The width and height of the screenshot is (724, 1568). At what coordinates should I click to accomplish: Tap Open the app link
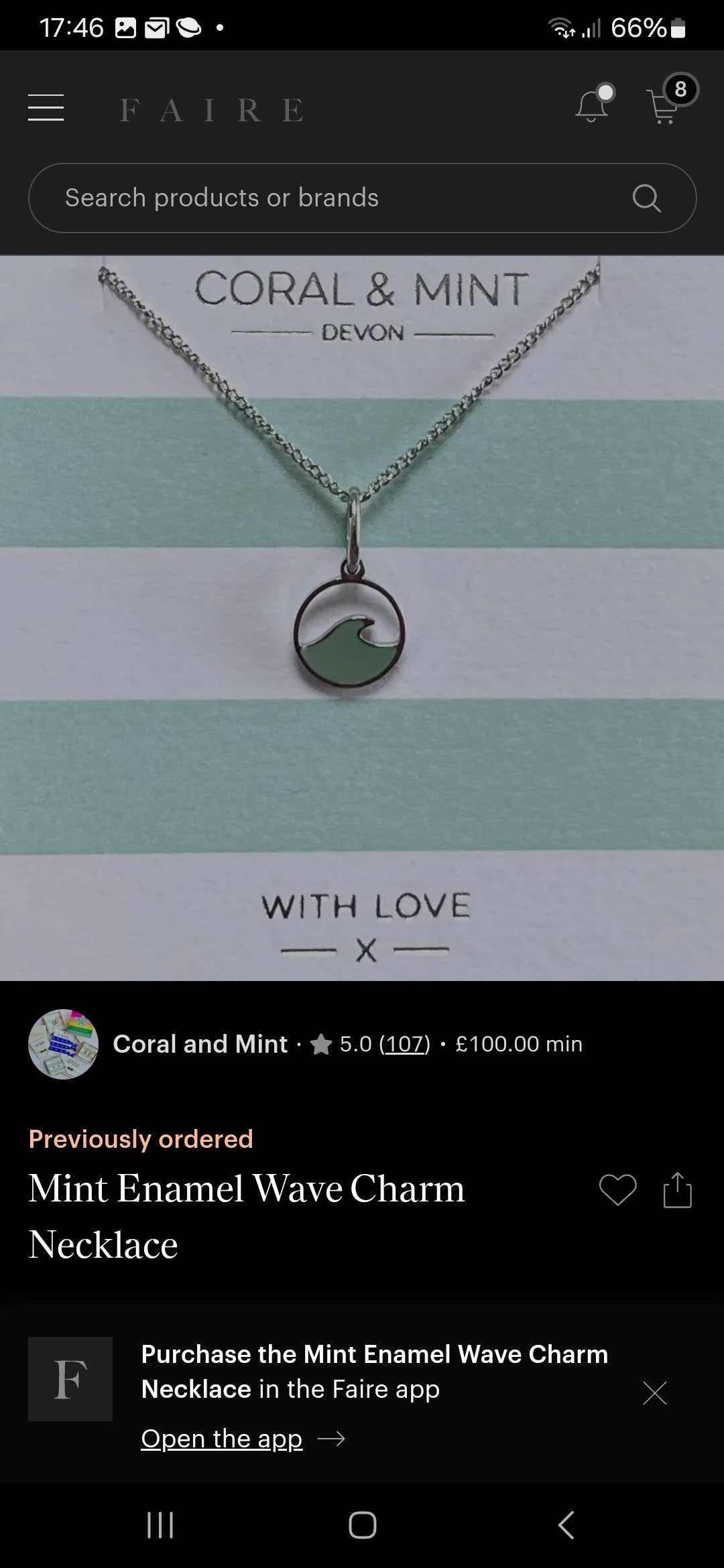click(x=222, y=1439)
